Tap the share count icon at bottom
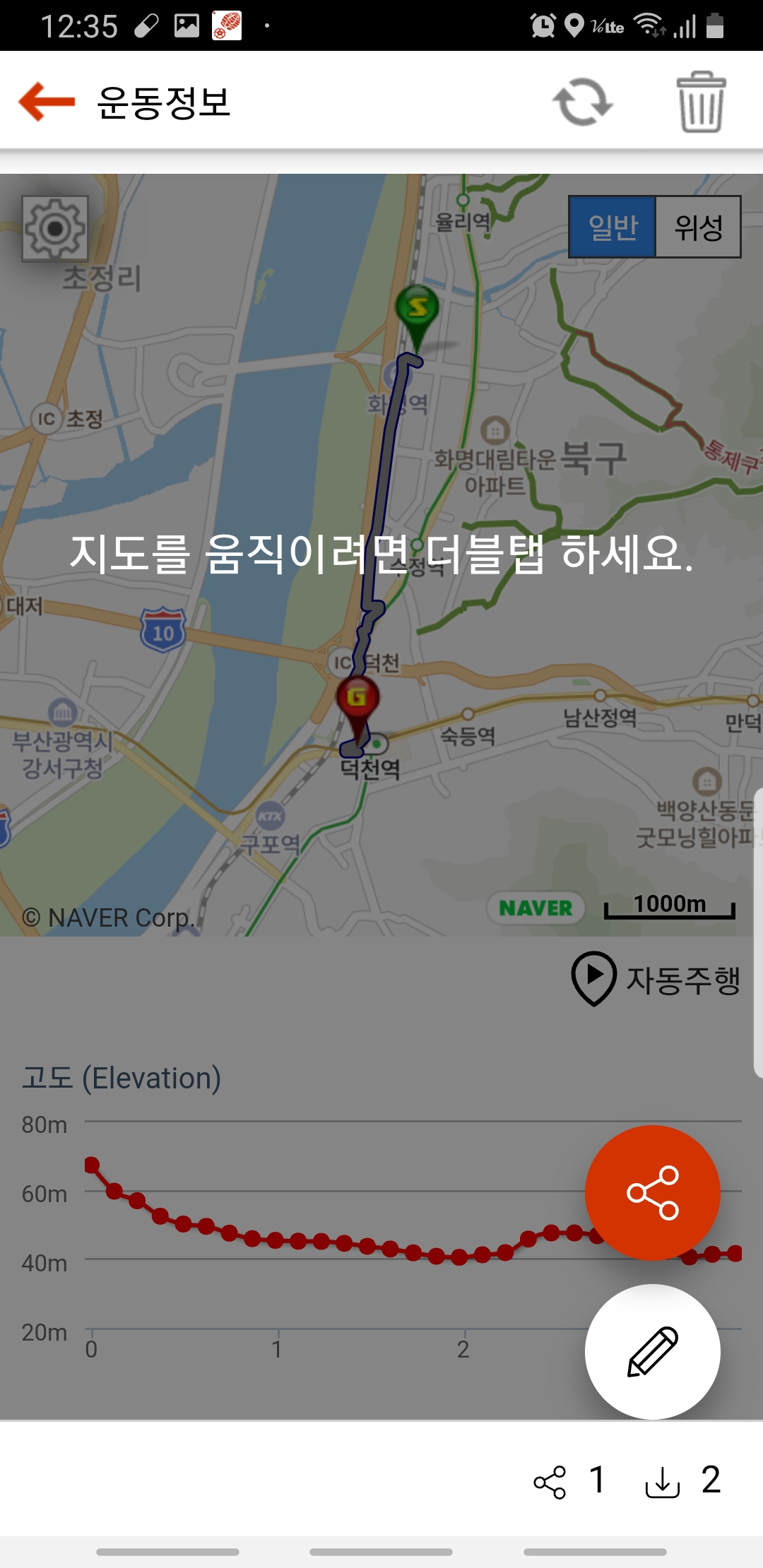The height and width of the screenshot is (1568, 763). pos(550,1481)
